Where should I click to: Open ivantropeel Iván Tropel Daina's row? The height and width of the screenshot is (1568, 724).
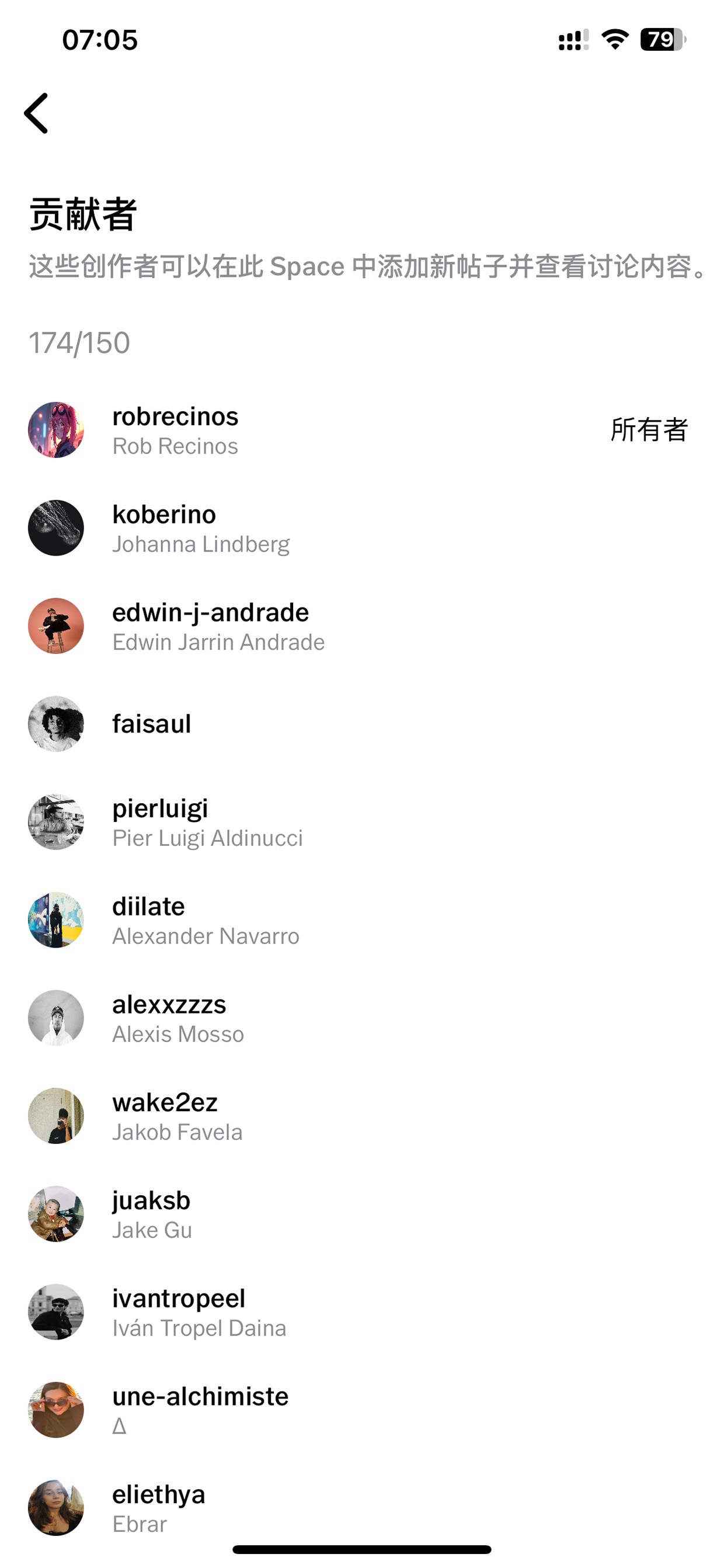[362, 1312]
